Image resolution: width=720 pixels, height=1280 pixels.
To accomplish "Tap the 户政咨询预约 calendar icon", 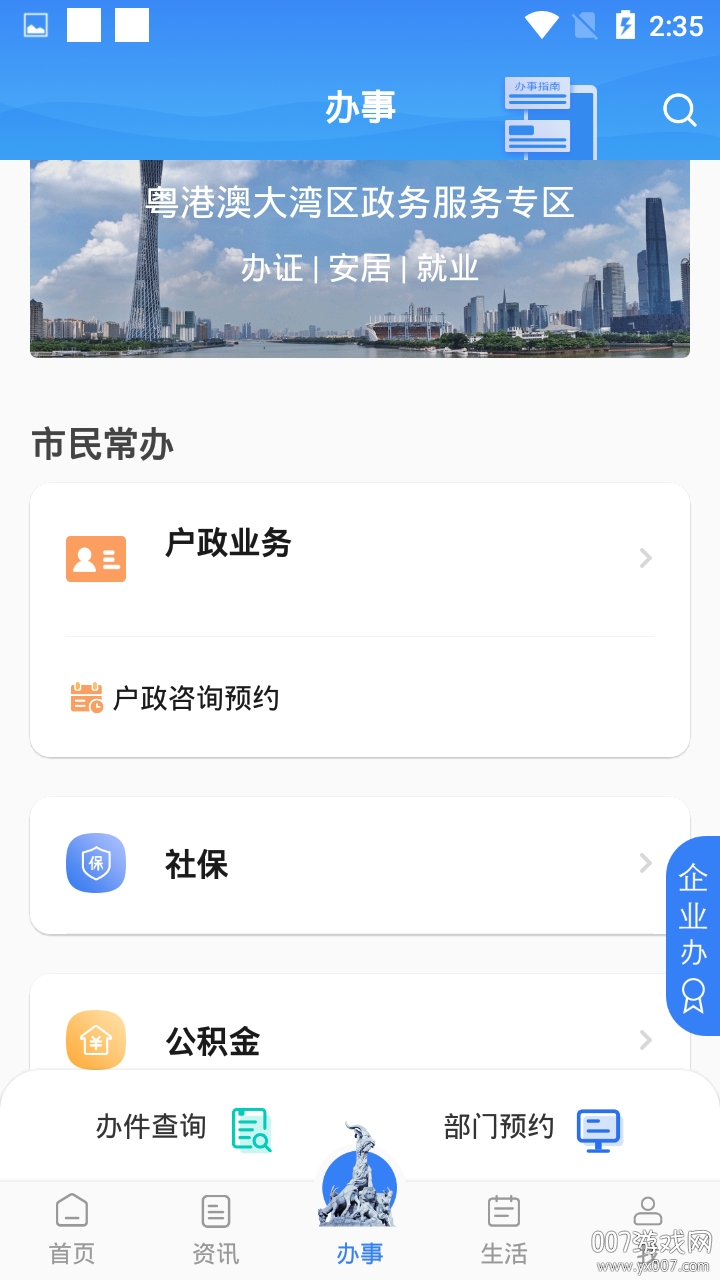I will tap(87, 697).
